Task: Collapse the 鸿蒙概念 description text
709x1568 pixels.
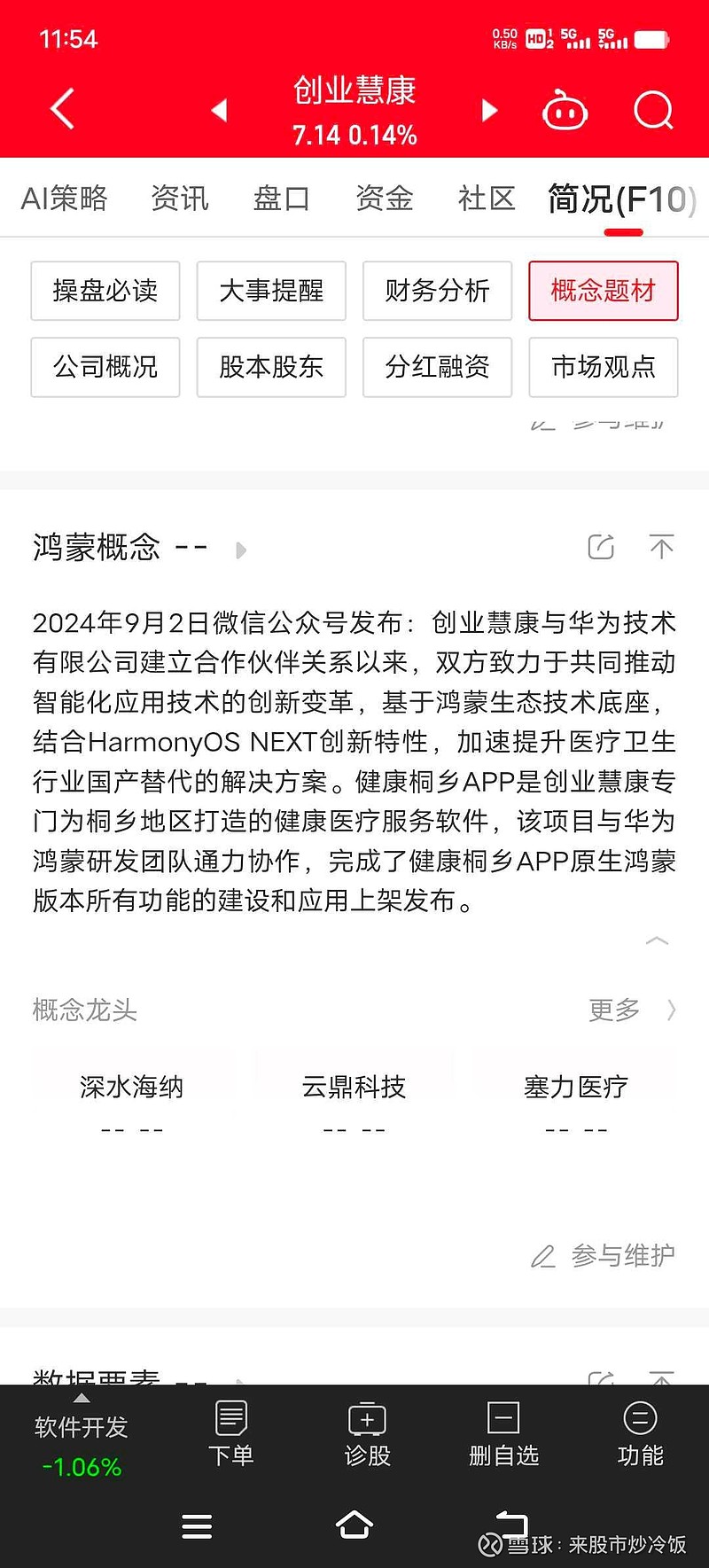Action: click(658, 940)
